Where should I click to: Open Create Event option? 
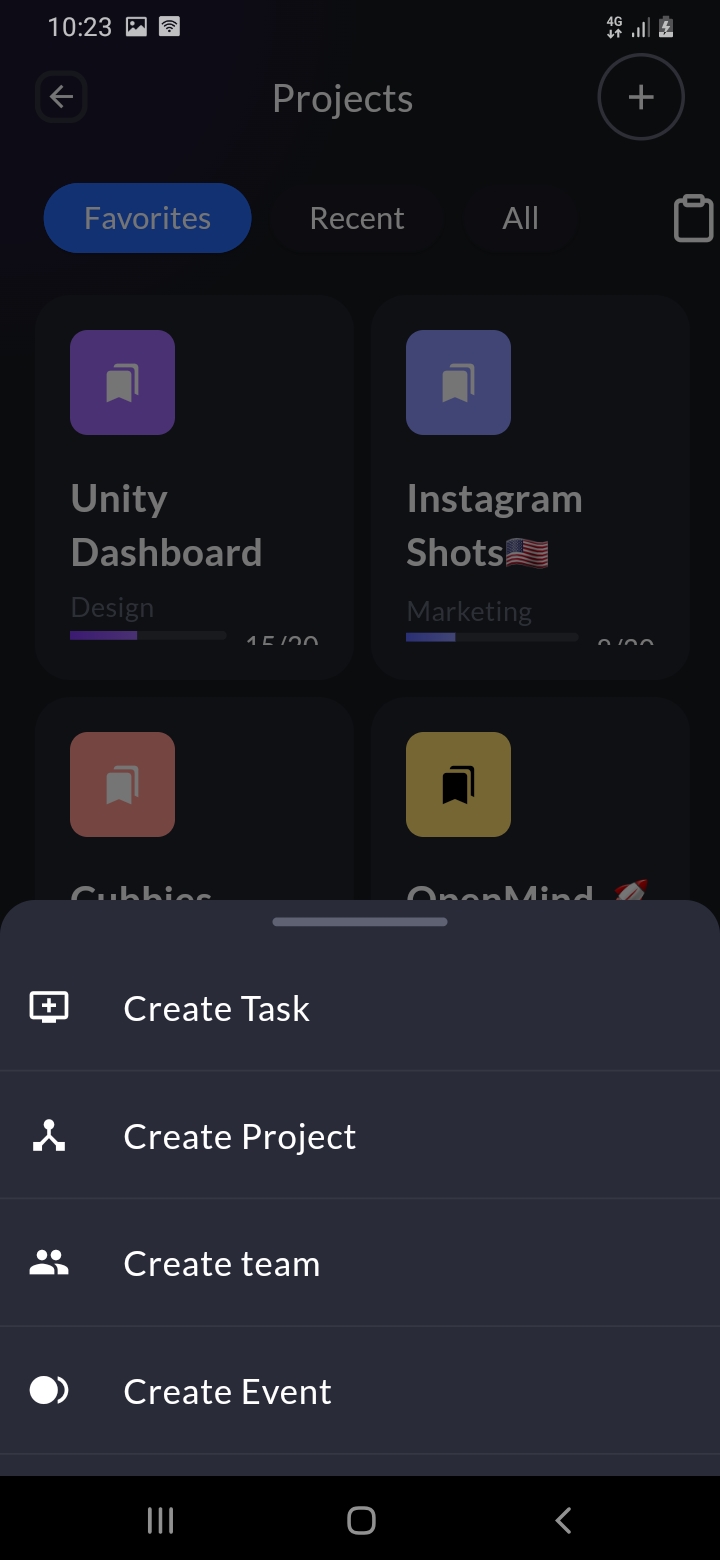click(227, 1392)
